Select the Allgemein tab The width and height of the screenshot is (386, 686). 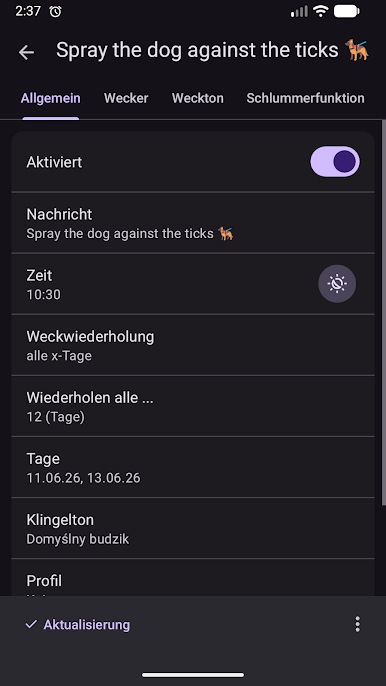[50, 98]
